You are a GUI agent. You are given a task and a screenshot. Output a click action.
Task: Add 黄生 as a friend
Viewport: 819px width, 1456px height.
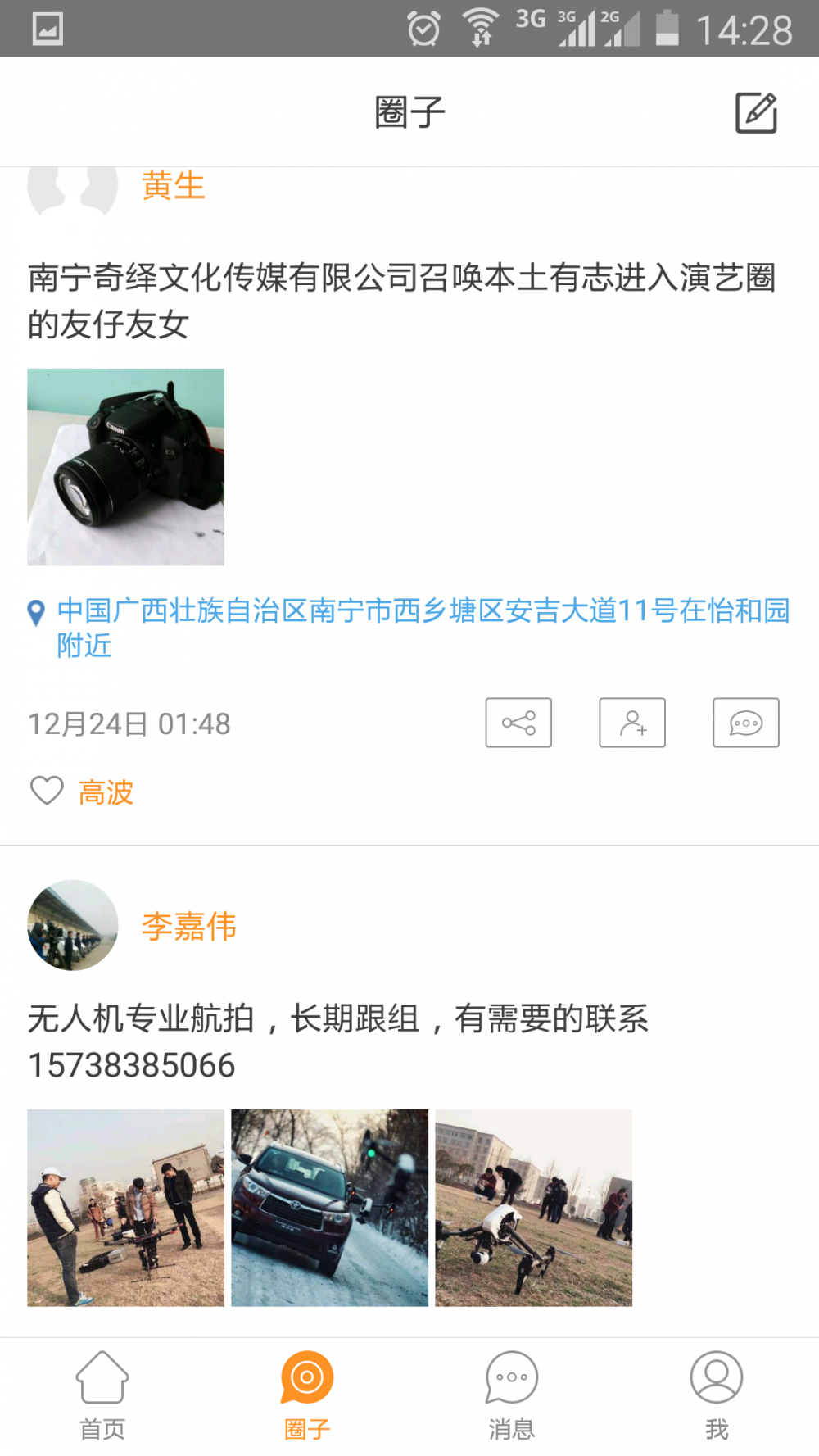click(631, 723)
